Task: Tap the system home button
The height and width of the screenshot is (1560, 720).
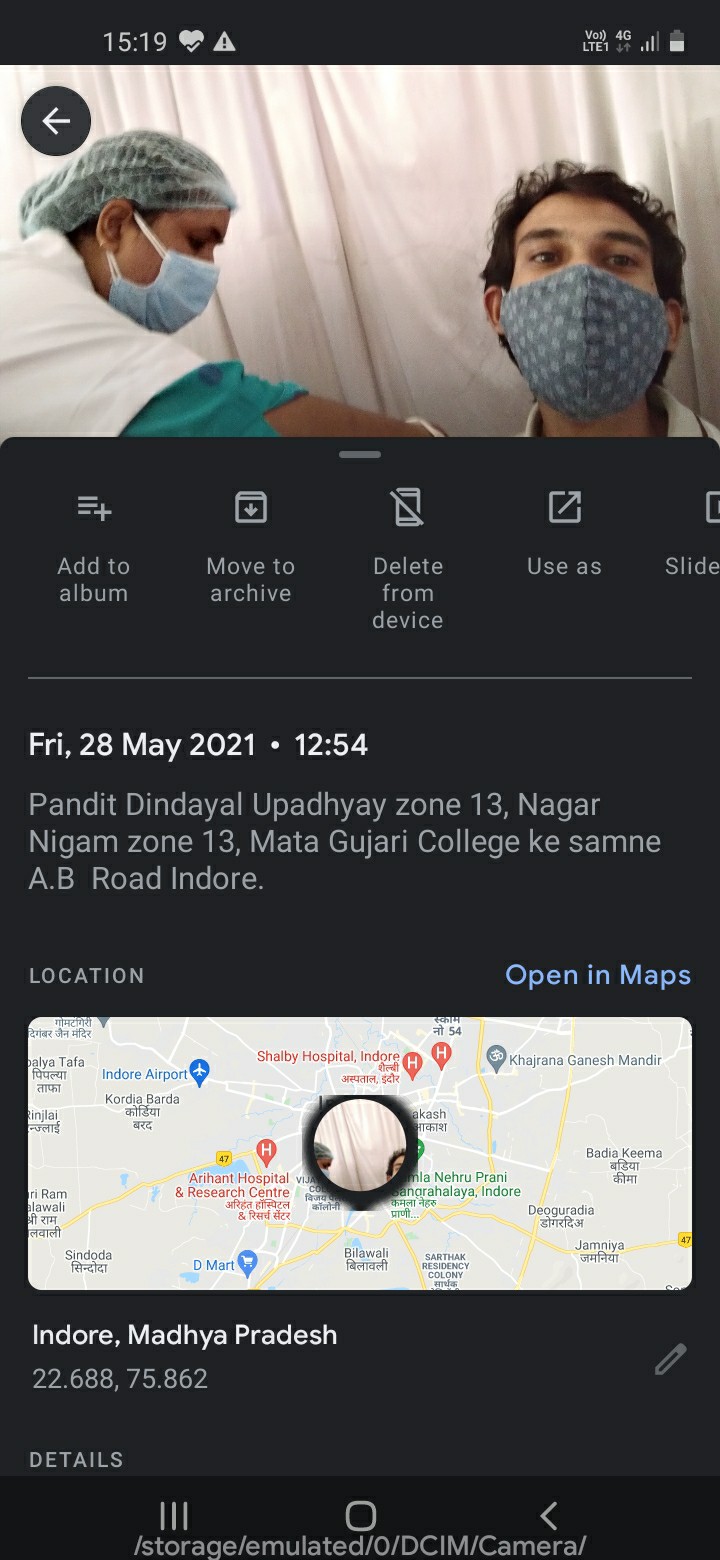Action: point(360,1516)
